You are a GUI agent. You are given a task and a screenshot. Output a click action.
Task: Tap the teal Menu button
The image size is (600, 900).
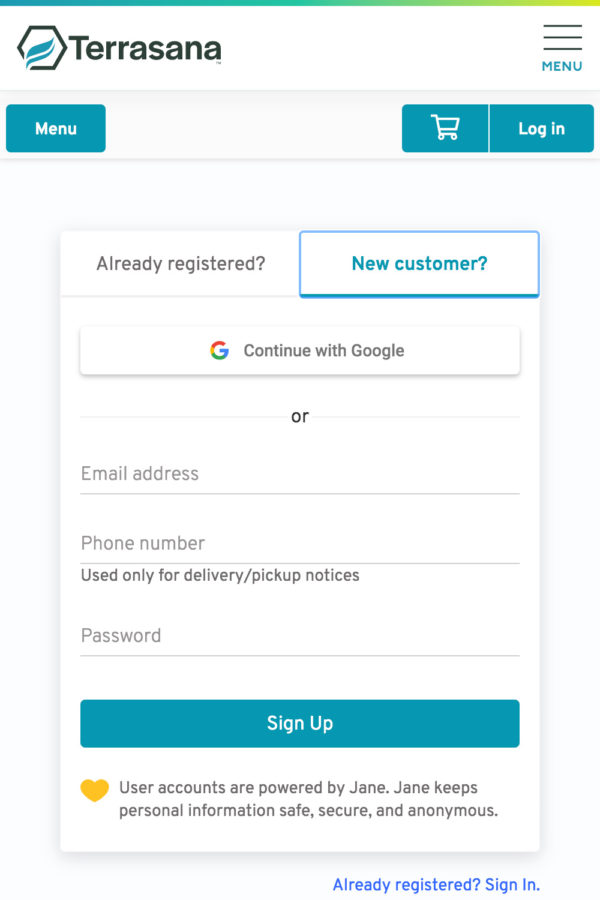56,129
